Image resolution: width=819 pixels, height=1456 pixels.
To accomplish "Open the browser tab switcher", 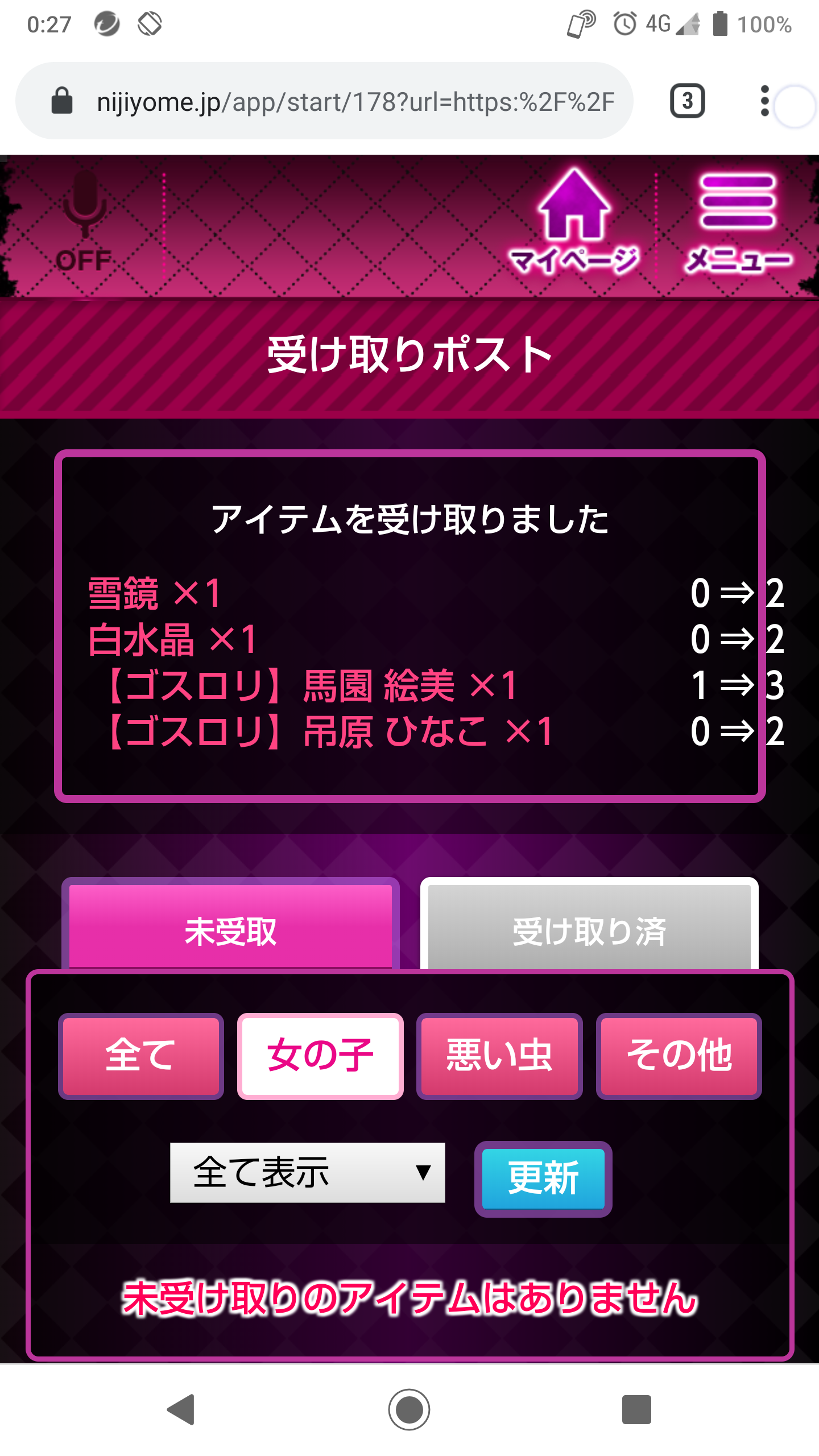I will [x=687, y=101].
